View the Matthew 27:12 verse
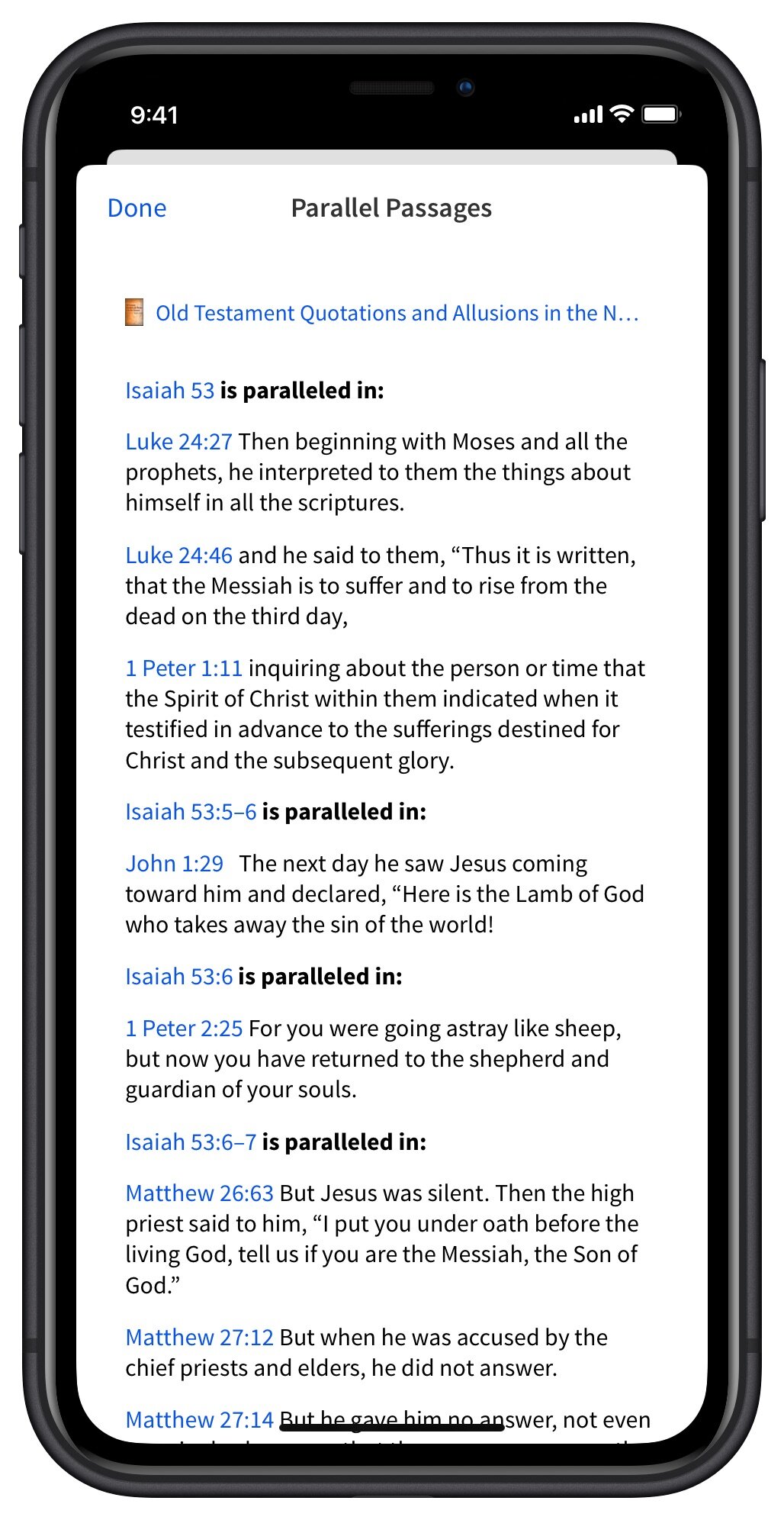This screenshot has width=784, height=1520. [x=200, y=1338]
